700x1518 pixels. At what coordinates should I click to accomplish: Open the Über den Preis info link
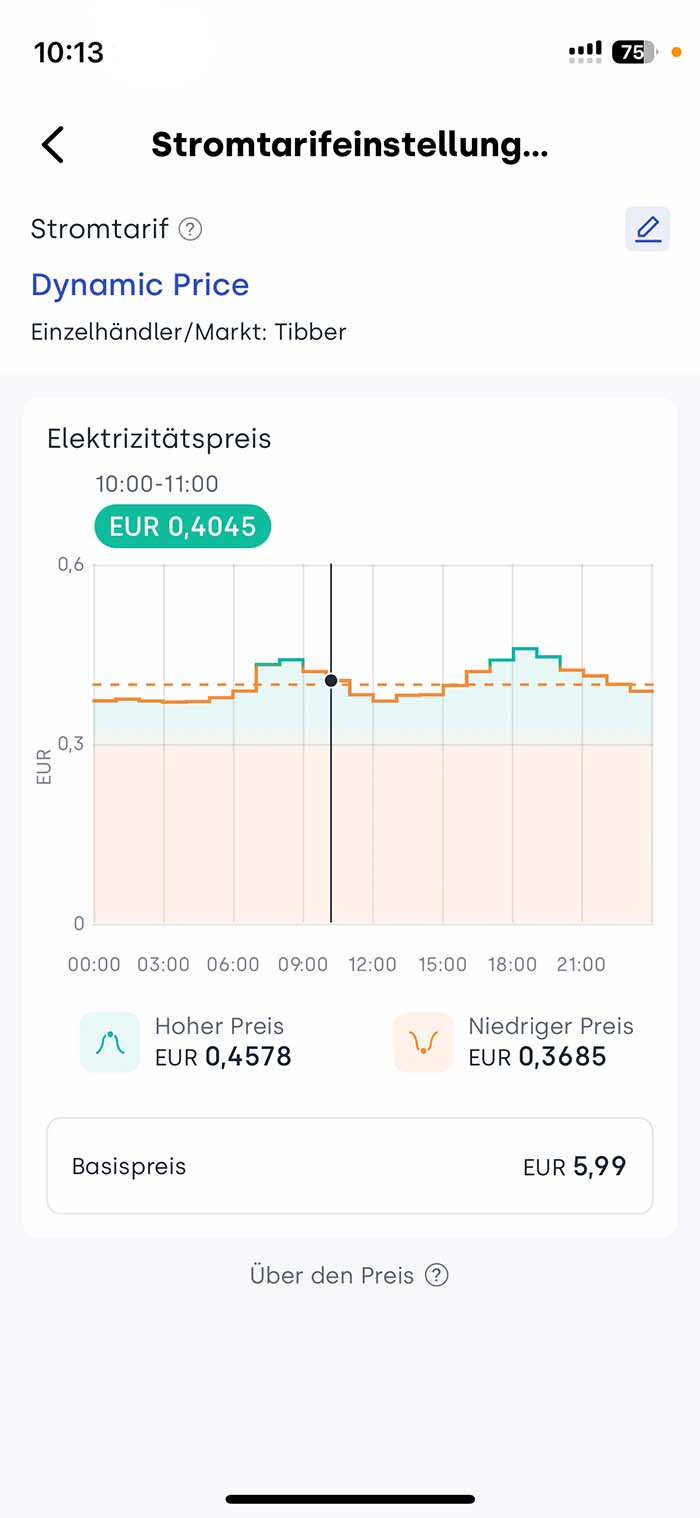349,1275
